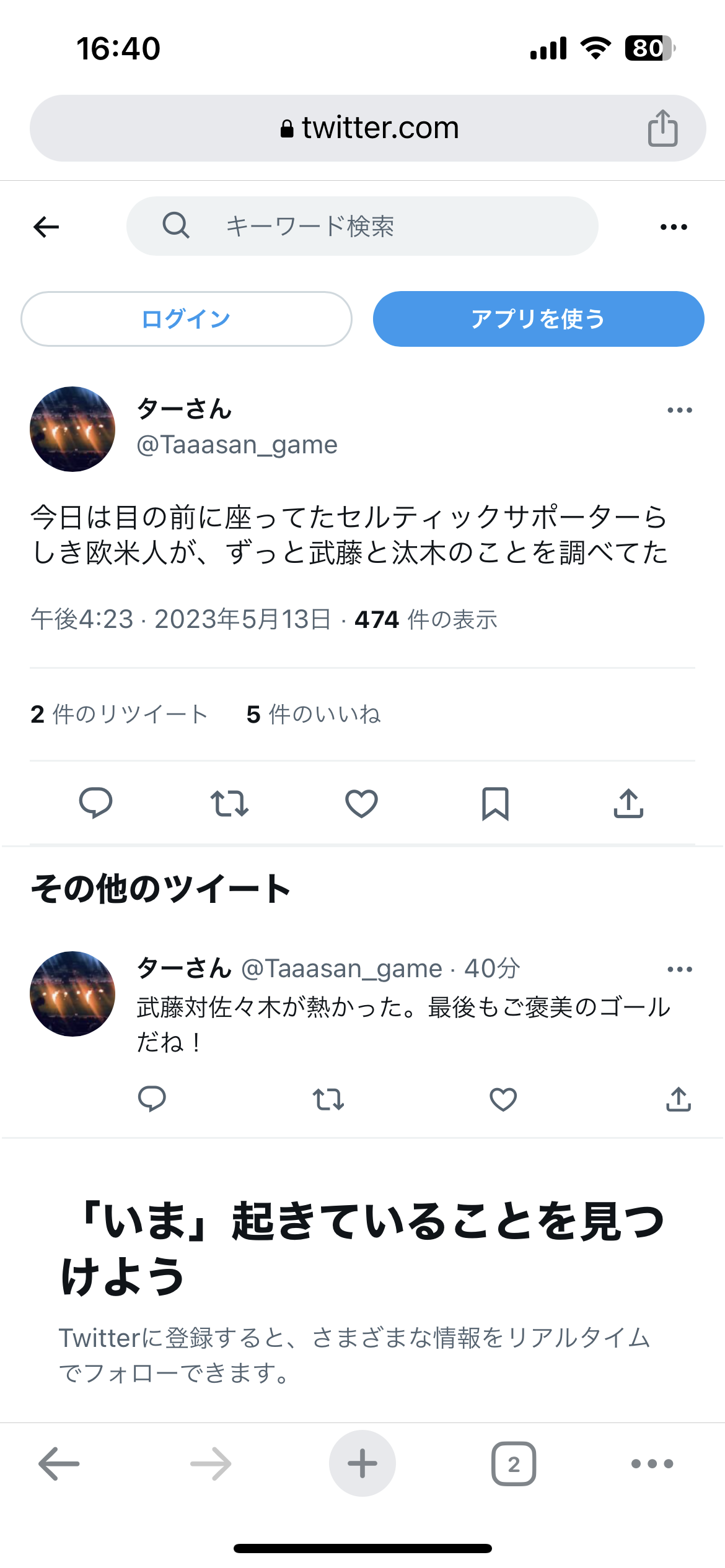The image size is (725, 1568).
Task: Go back with the arrow beside search
Action: 46,227
